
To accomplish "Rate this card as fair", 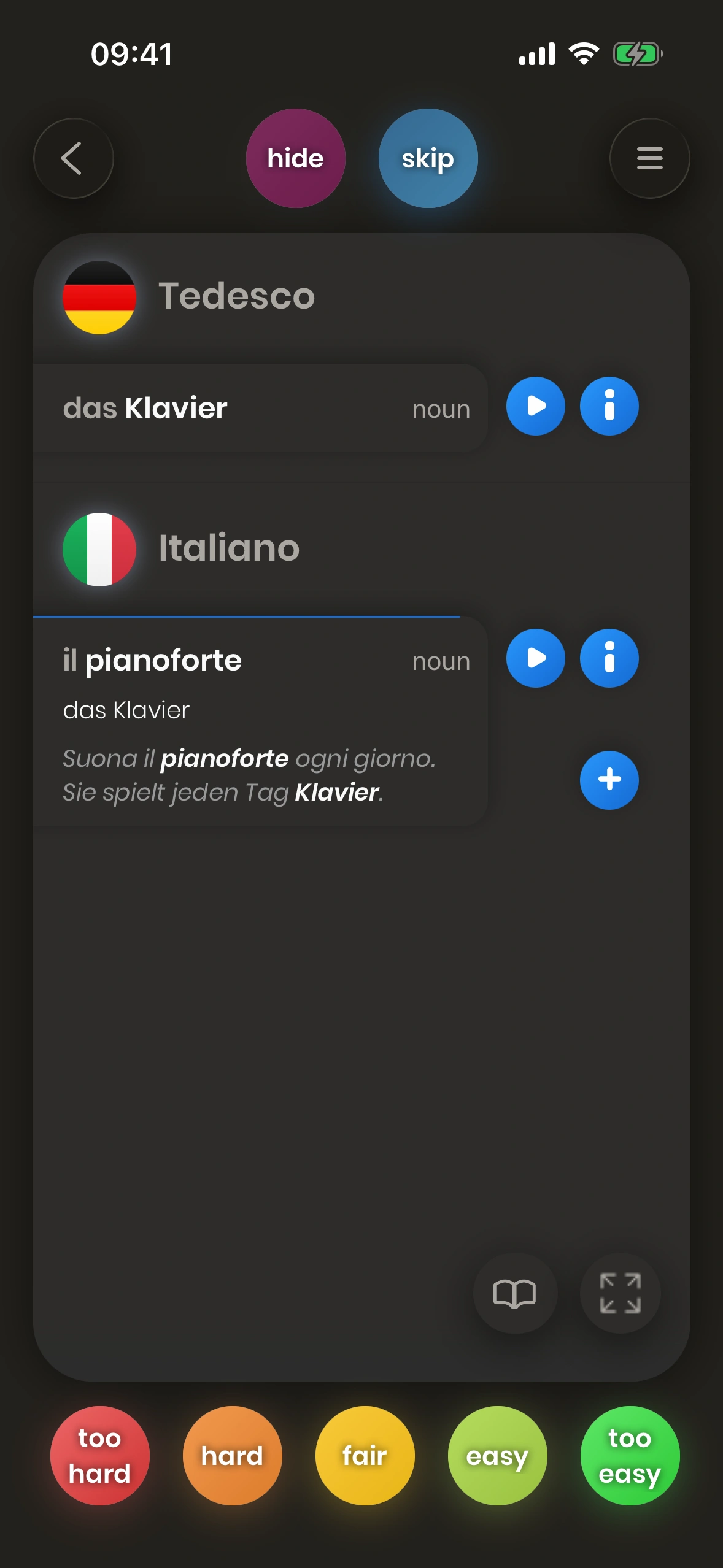I will (x=365, y=1455).
